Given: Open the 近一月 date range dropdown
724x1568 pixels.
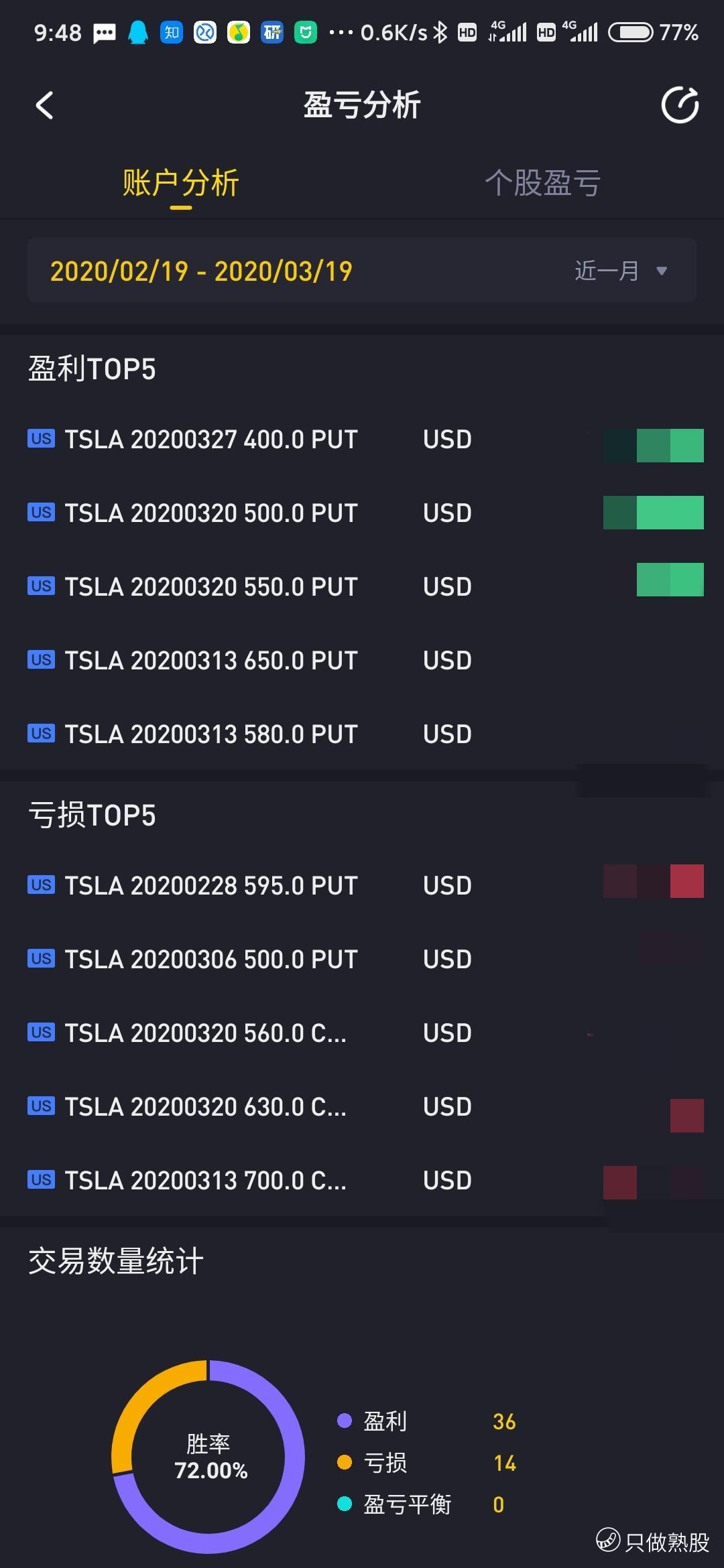Looking at the screenshot, I should pos(621,271).
